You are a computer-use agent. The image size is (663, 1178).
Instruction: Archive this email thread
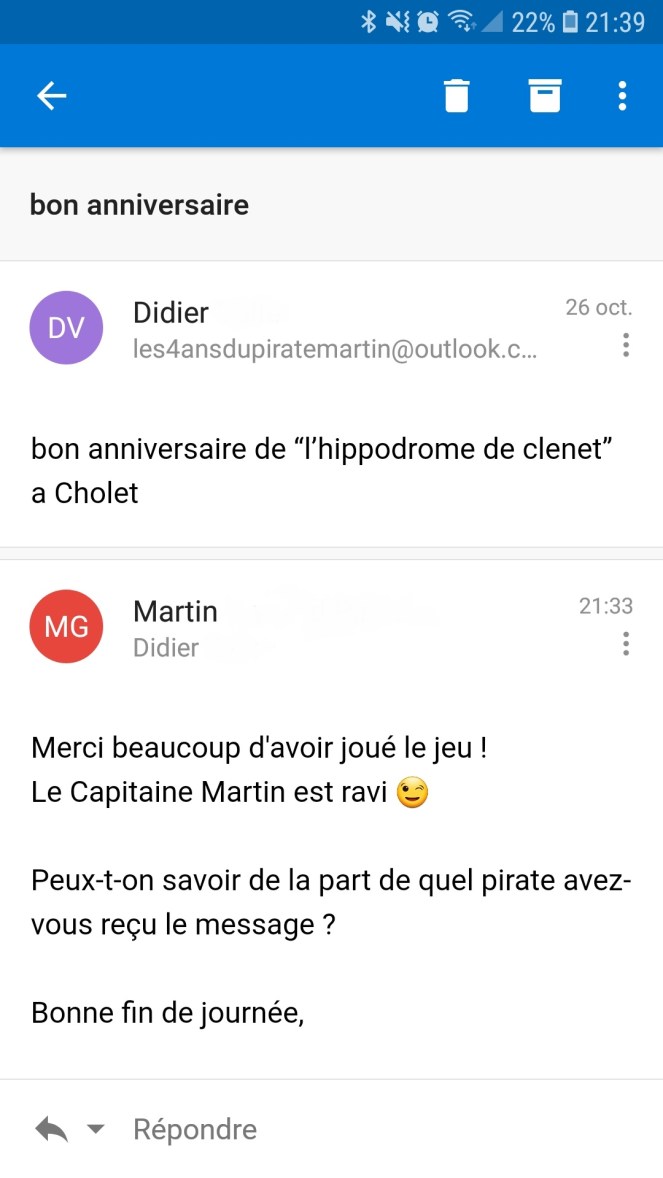544,96
